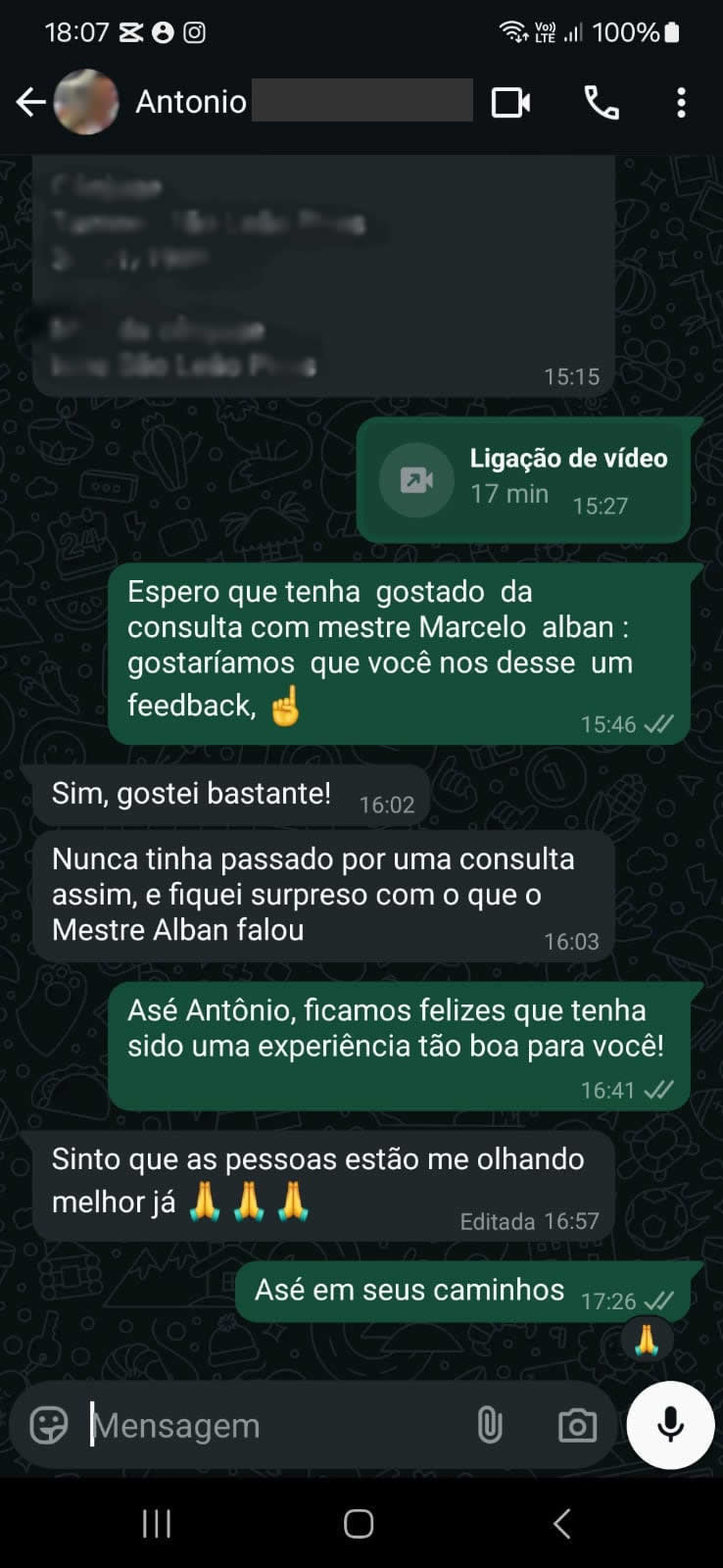The width and height of the screenshot is (723, 1568).
Task: Tap the 'Editada' label on the edited message
Action: pyautogui.click(x=496, y=1221)
